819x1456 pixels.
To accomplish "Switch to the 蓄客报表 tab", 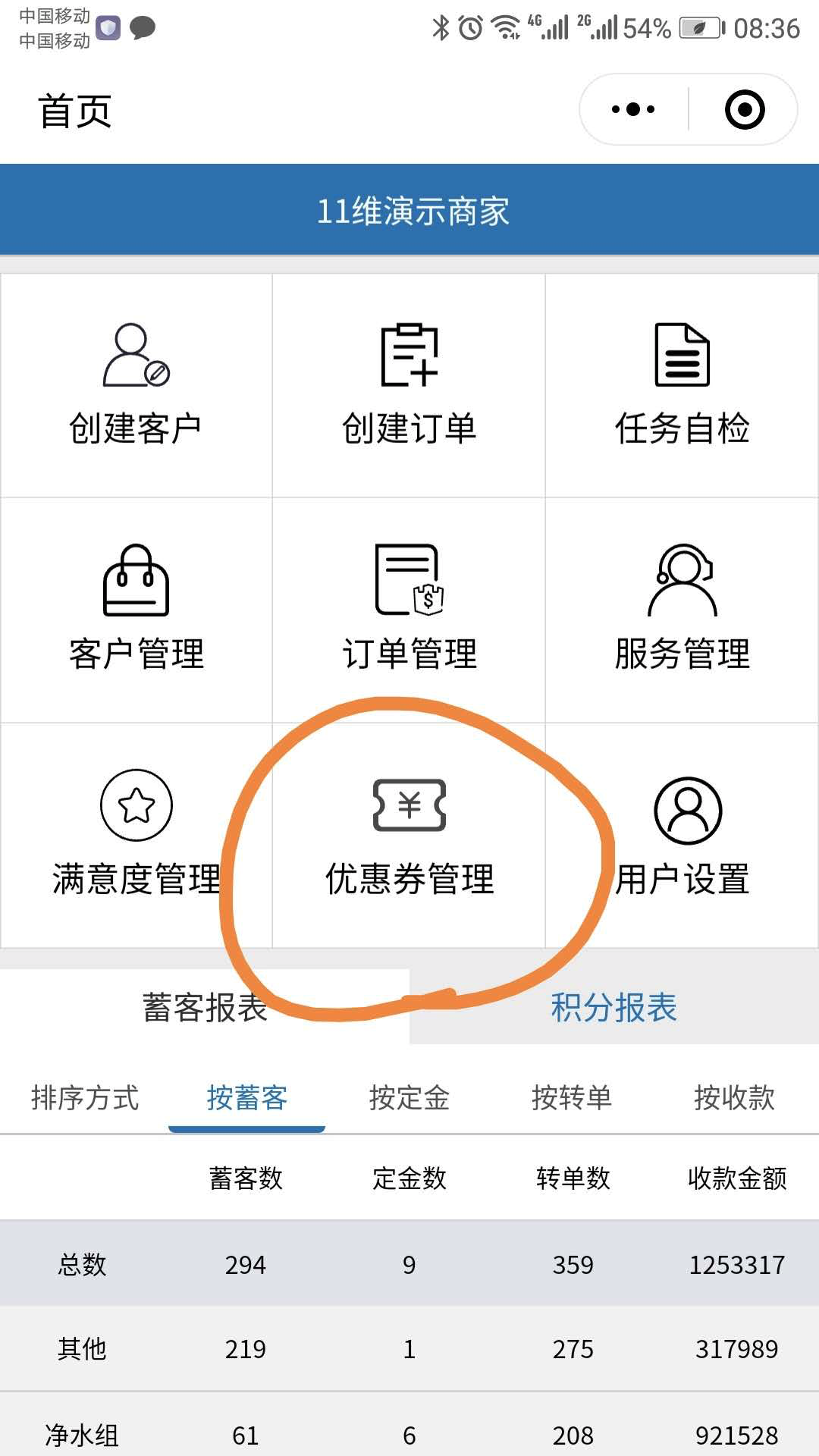I will coord(205,1007).
